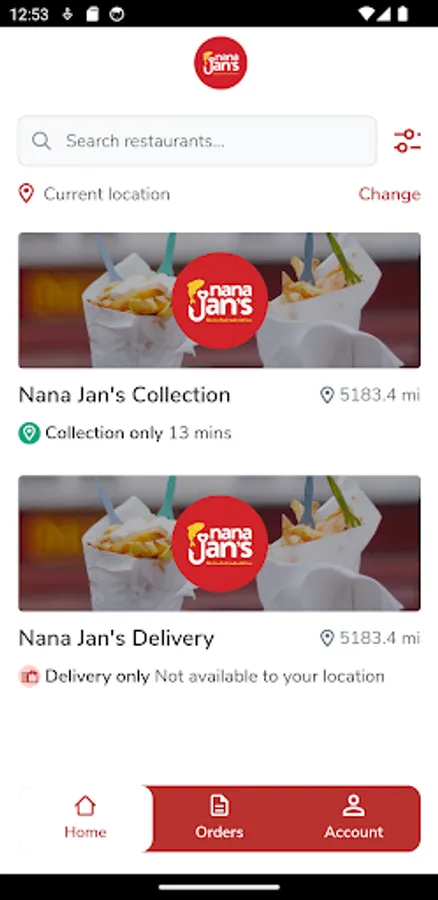Open Nana Jan's Collection restaurant card
The height and width of the screenshot is (900, 438).
pos(219,339)
